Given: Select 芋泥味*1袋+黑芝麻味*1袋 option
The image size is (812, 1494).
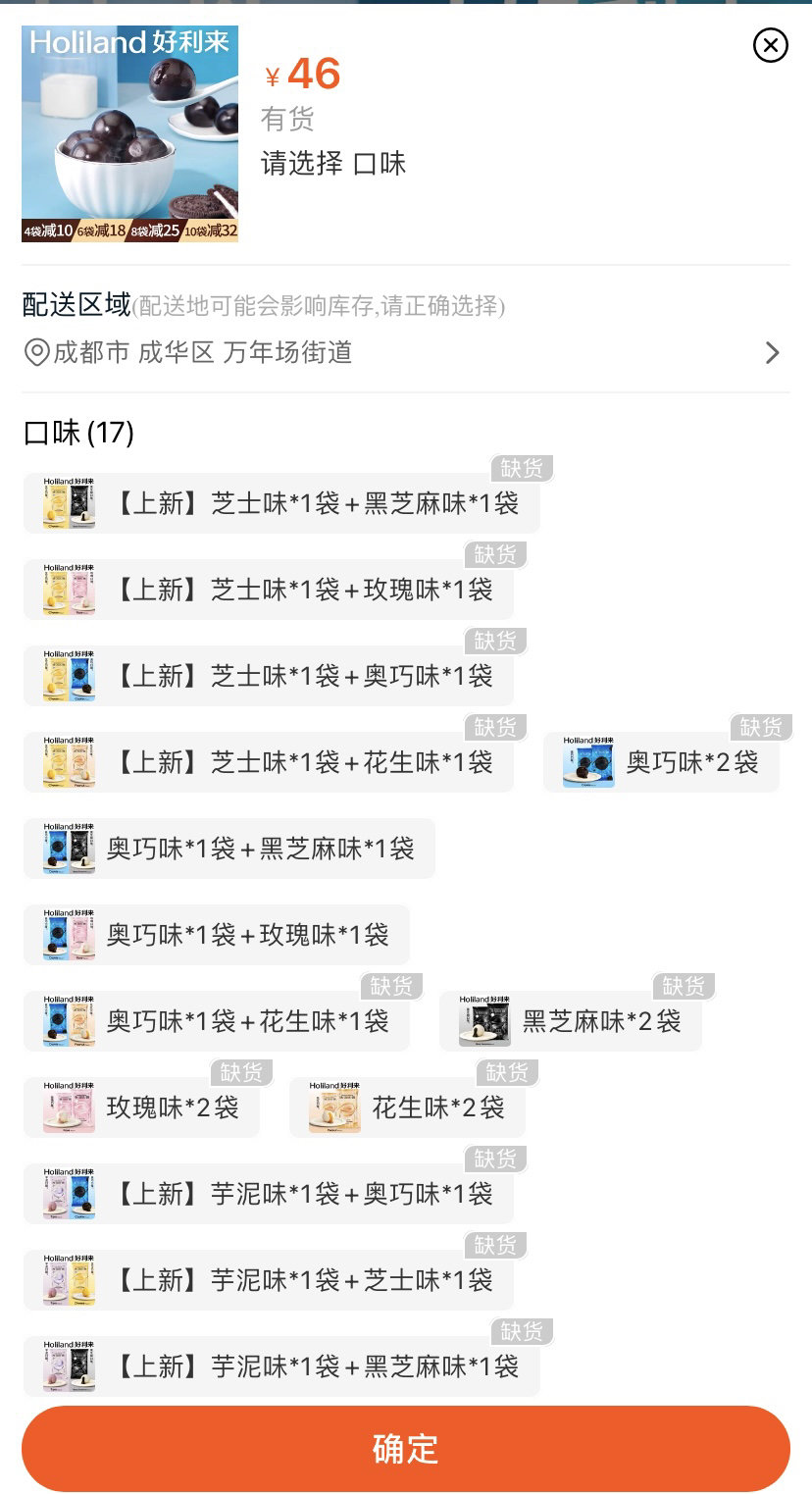Looking at the screenshot, I should pos(281,1367).
